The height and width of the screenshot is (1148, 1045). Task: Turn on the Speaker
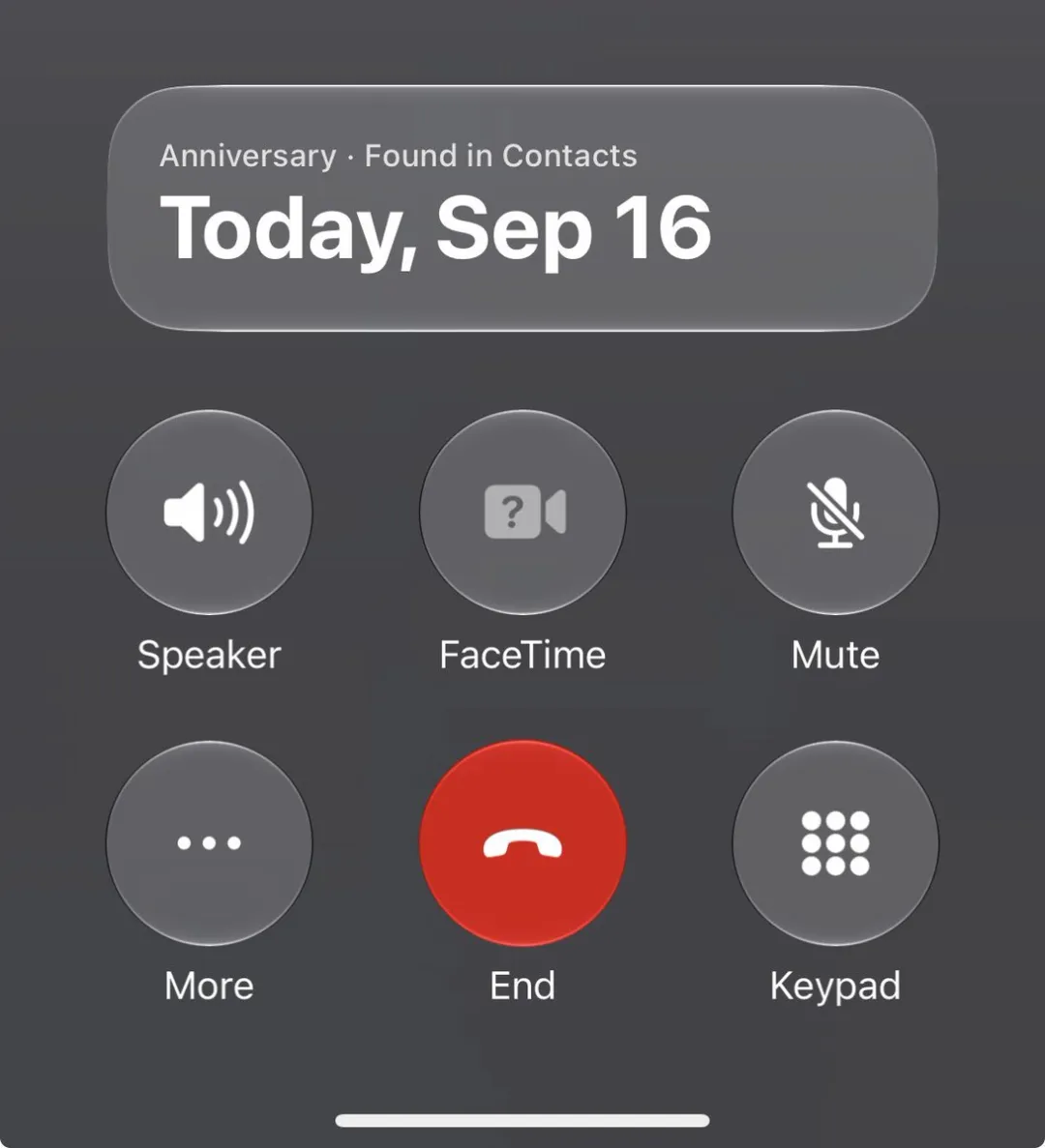point(209,512)
